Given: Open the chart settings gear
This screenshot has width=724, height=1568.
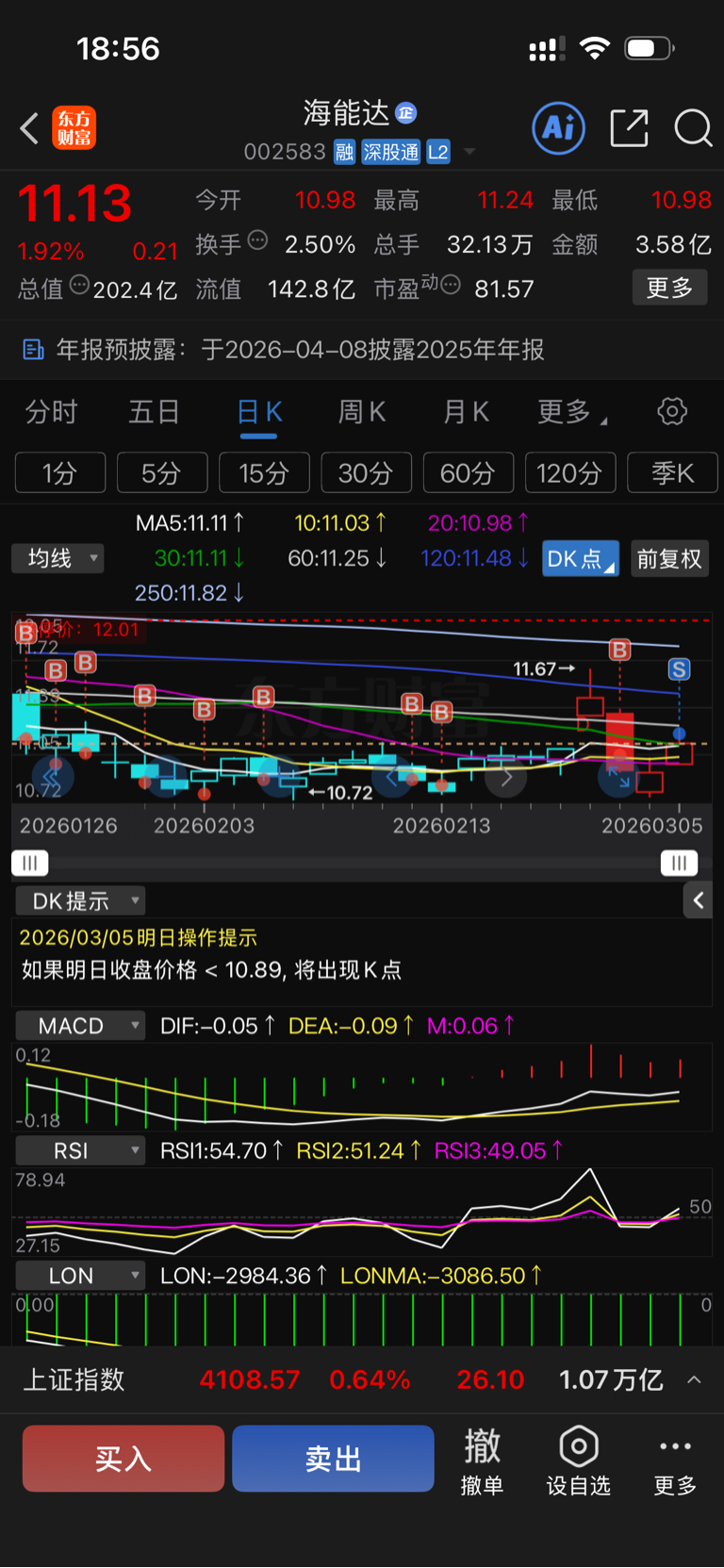Looking at the screenshot, I should (671, 412).
